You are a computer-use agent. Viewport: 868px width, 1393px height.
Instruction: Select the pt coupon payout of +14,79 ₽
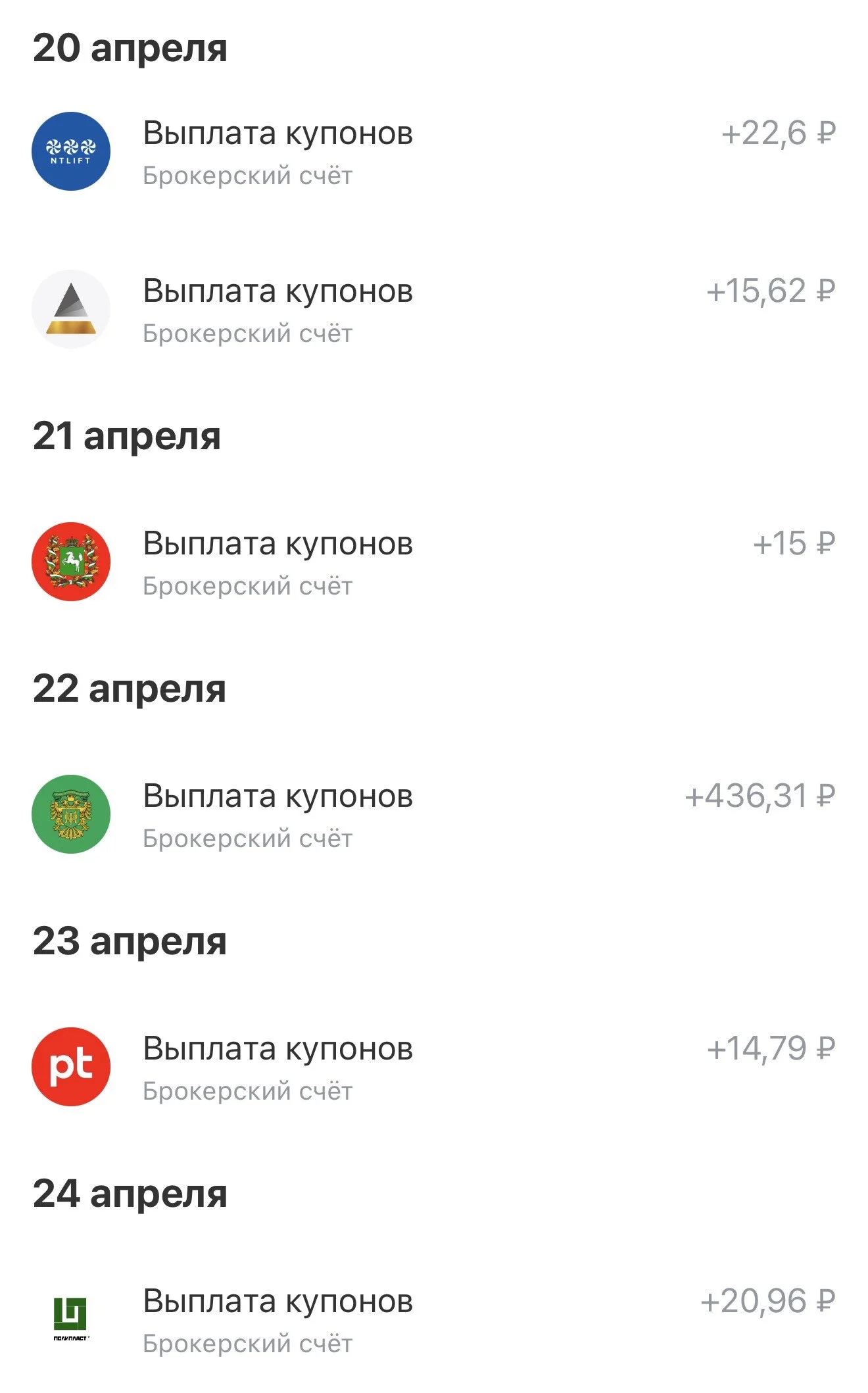(x=434, y=1067)
